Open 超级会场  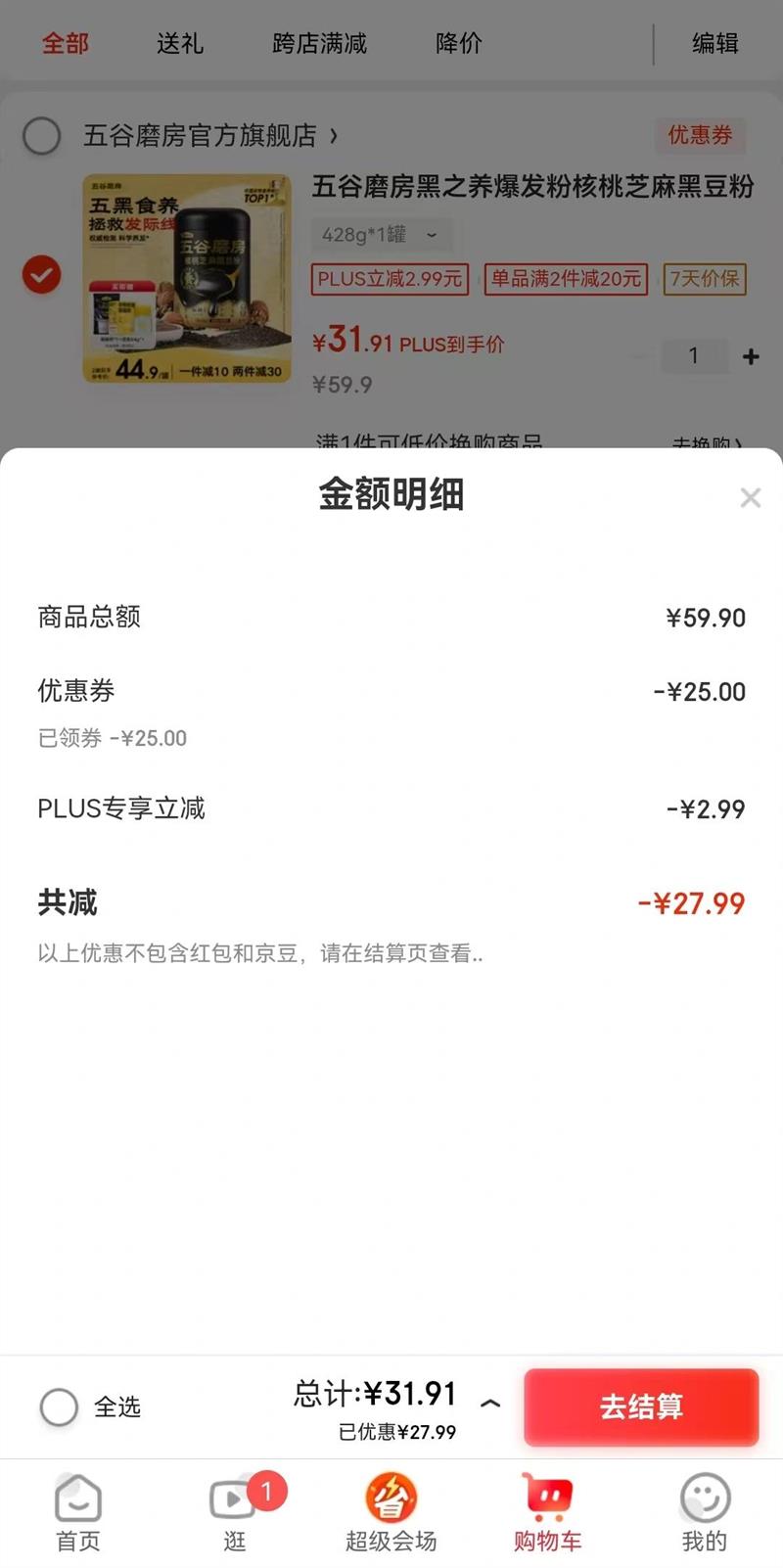click(x=391, y=1513)
